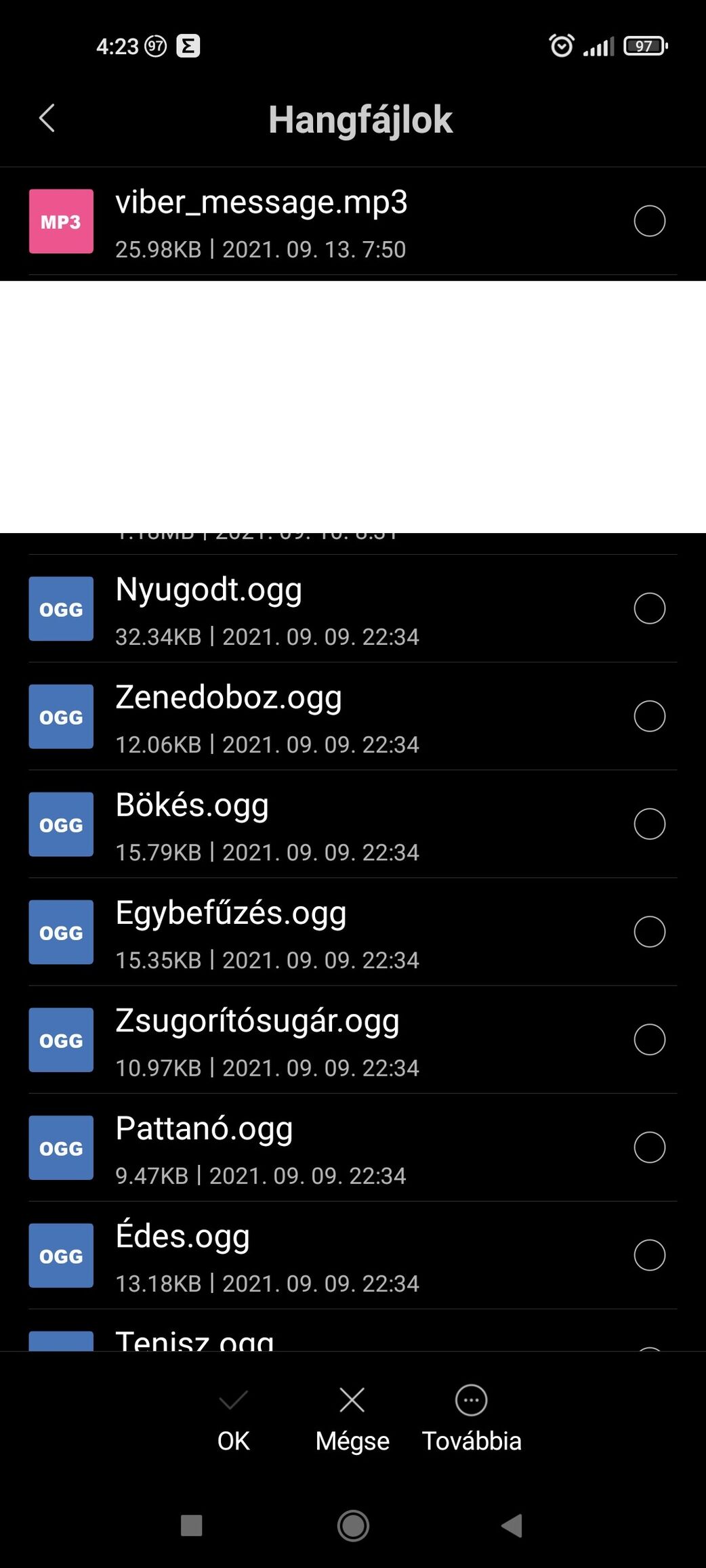Mark the Egybefűzés.ogg radio button
The image size is (706, 1568).
pos(649,931)
